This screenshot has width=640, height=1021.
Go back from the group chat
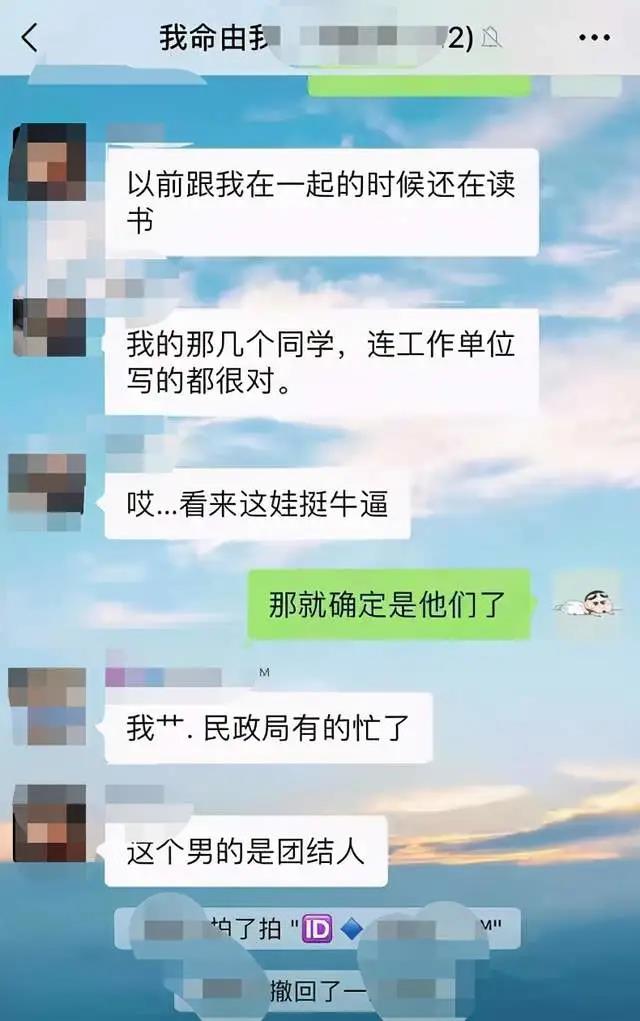coord(30,38)
